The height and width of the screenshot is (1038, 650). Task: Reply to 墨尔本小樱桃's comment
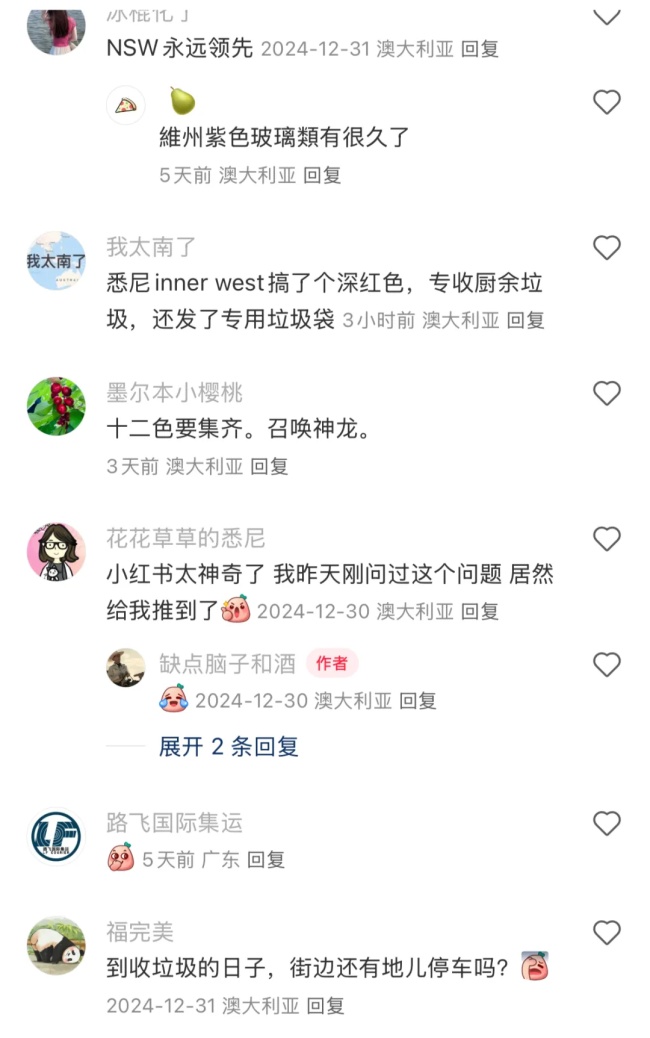coord(269,466)
